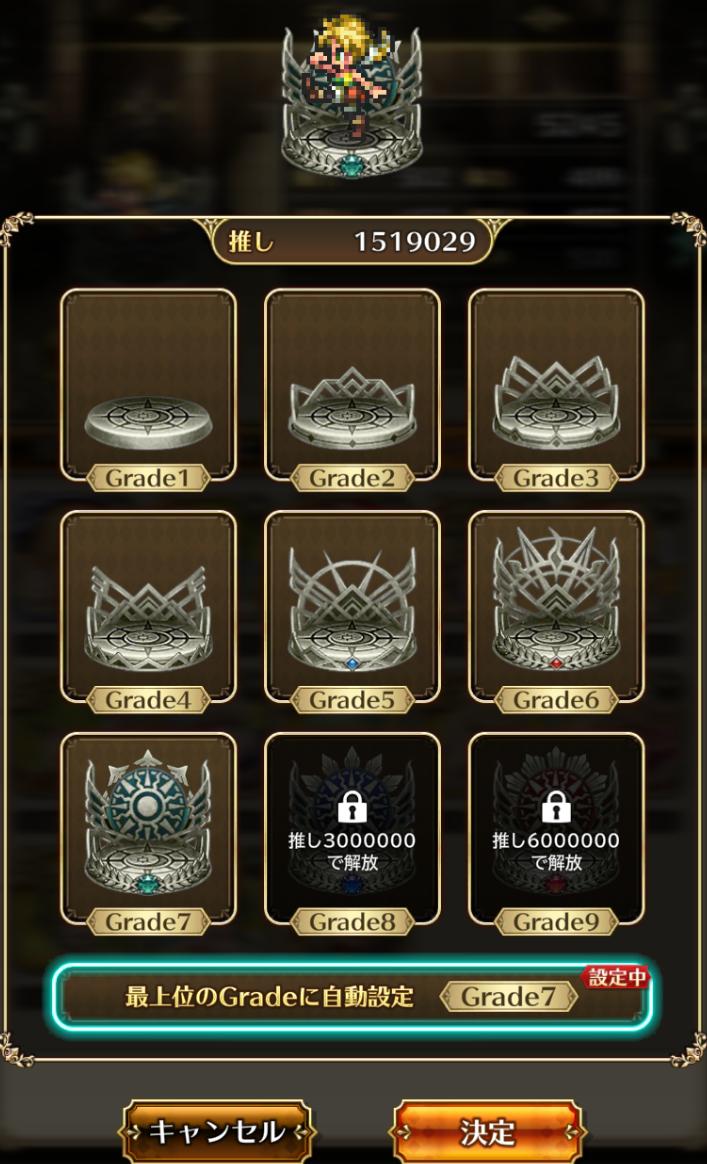Select the Grade1 pedestal
707x1164 pixels.
[149, 390]
